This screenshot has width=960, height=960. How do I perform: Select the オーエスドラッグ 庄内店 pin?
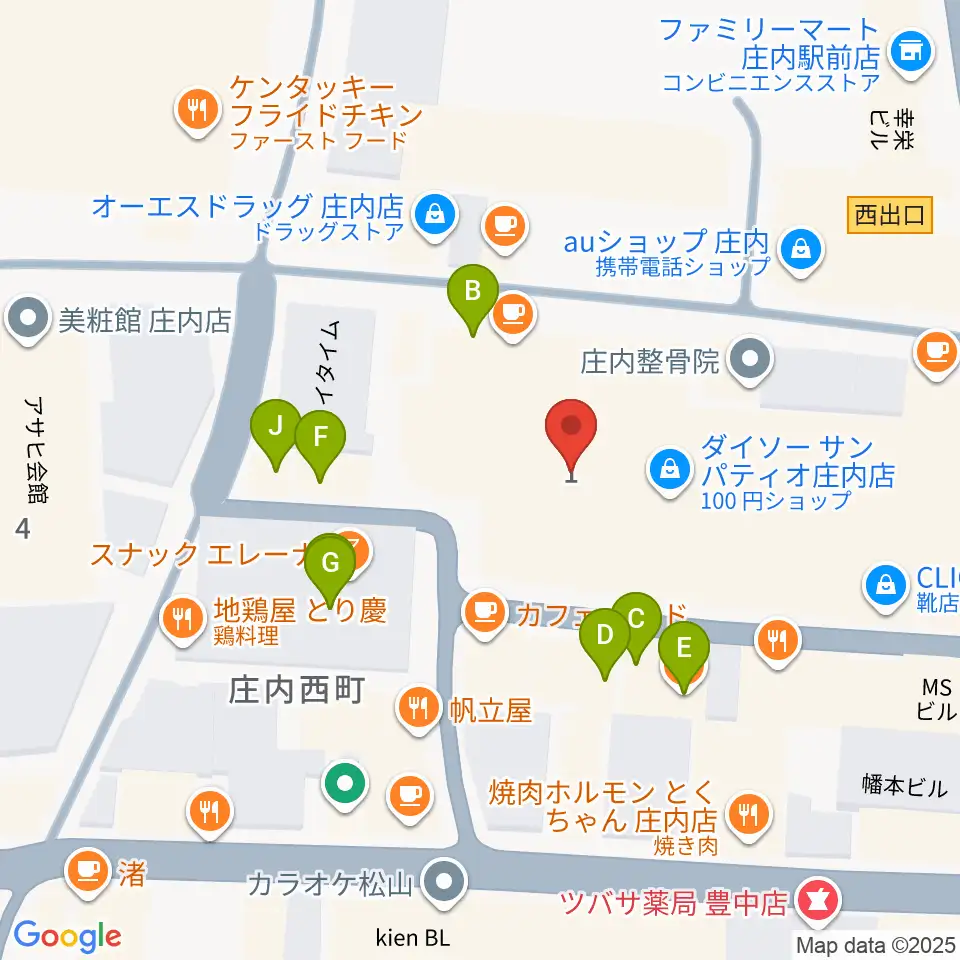435,217
